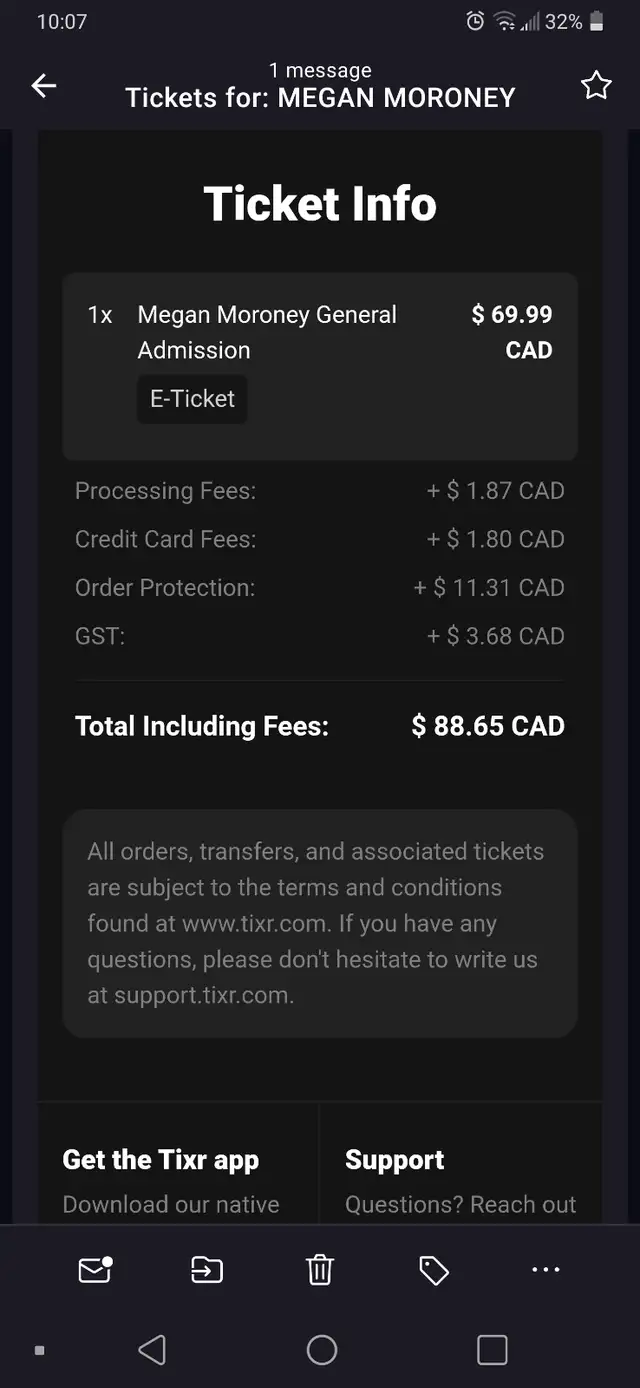Go to the home screen
The image size is (640, 1388).
click(321, 1350)
